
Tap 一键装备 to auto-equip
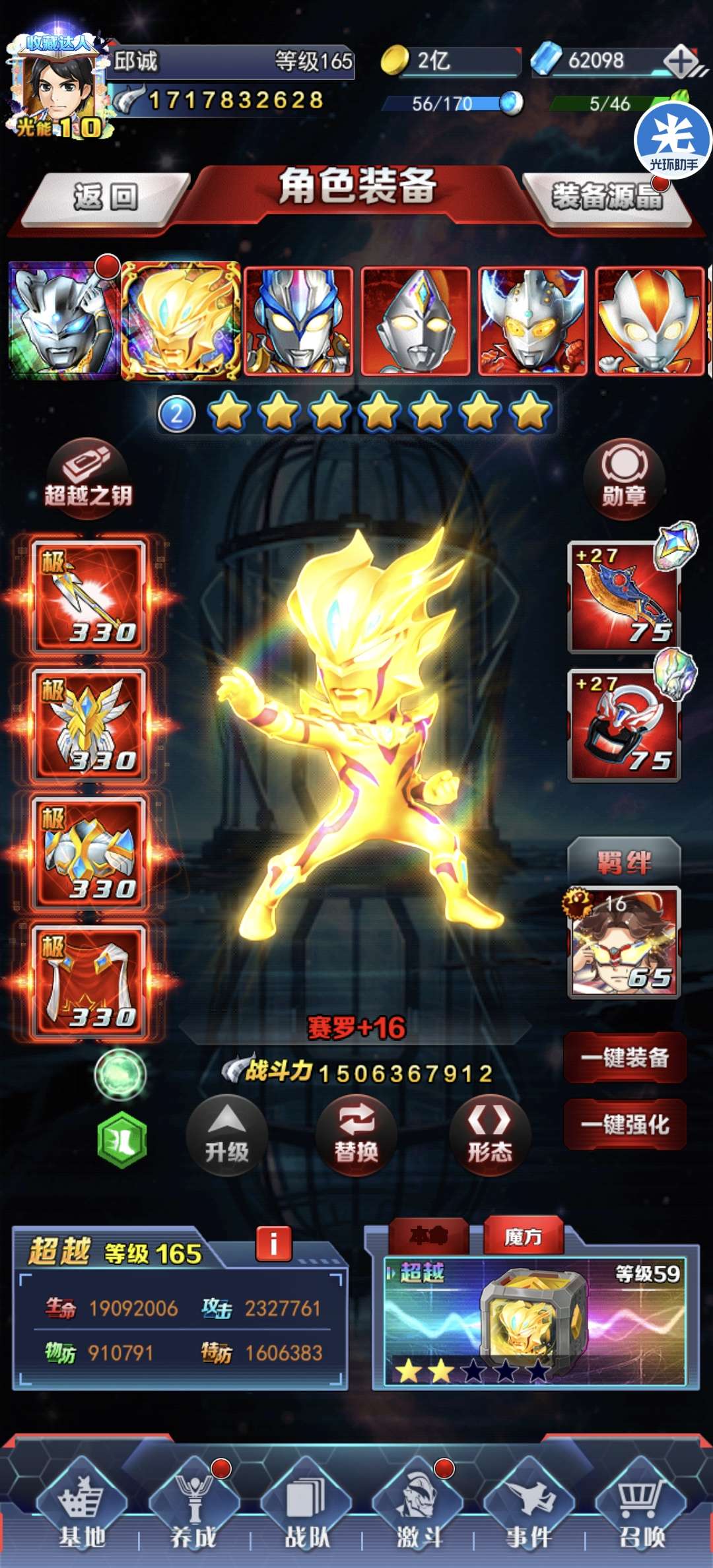click(625, 1058)
